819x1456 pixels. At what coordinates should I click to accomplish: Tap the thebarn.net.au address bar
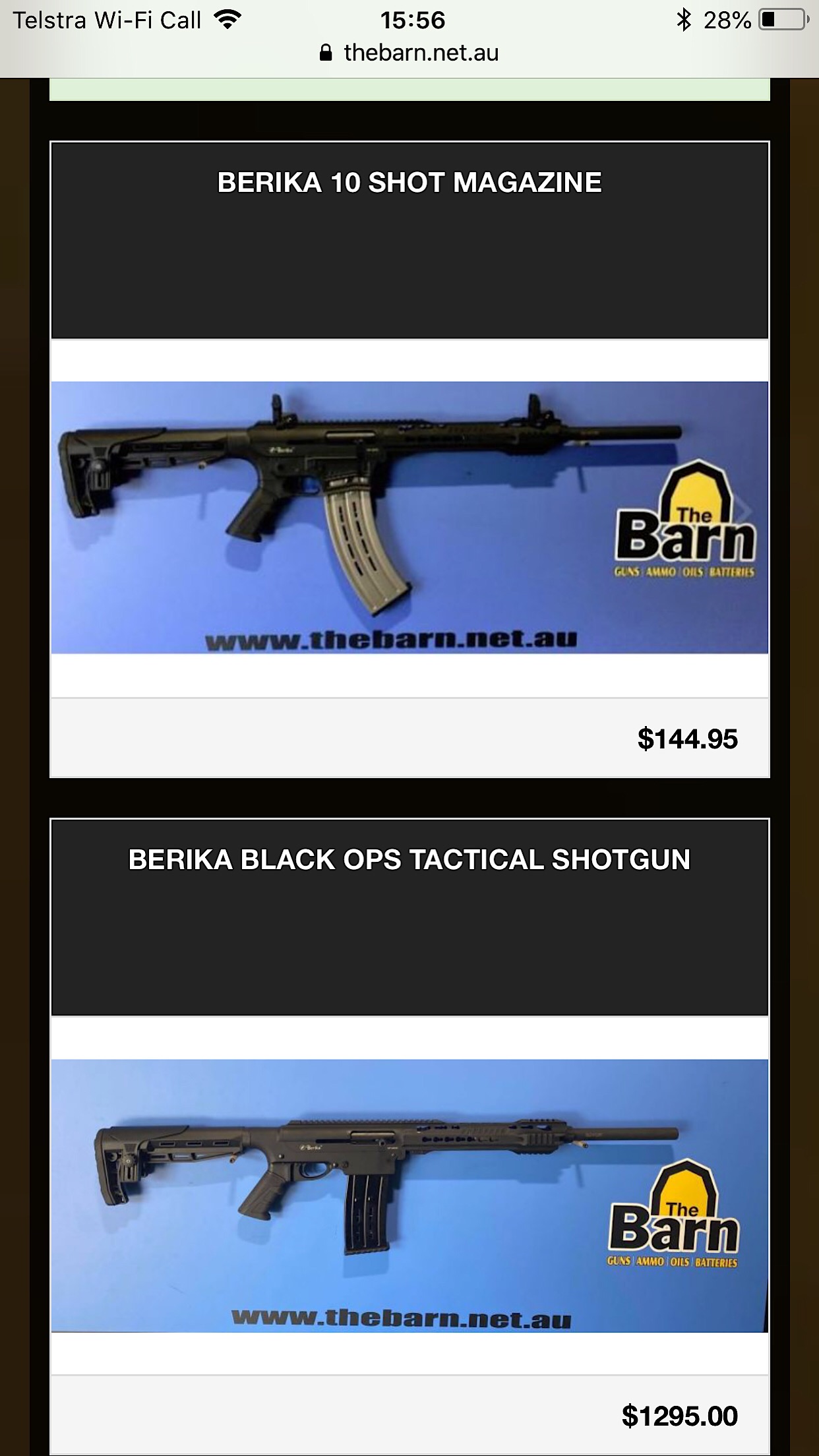point(409,53)
